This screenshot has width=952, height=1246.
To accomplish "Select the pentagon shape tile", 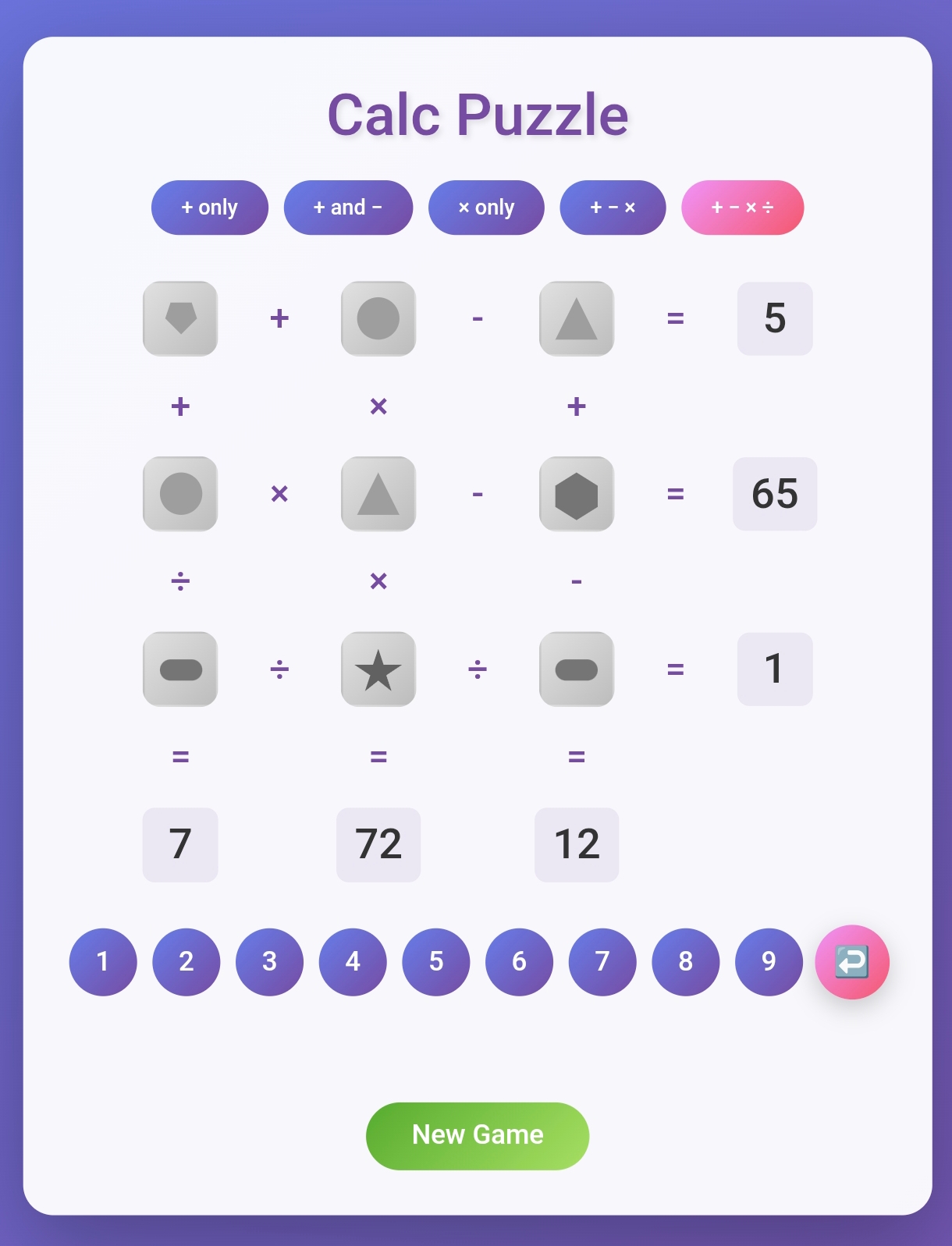I will (x=180, y=318).
